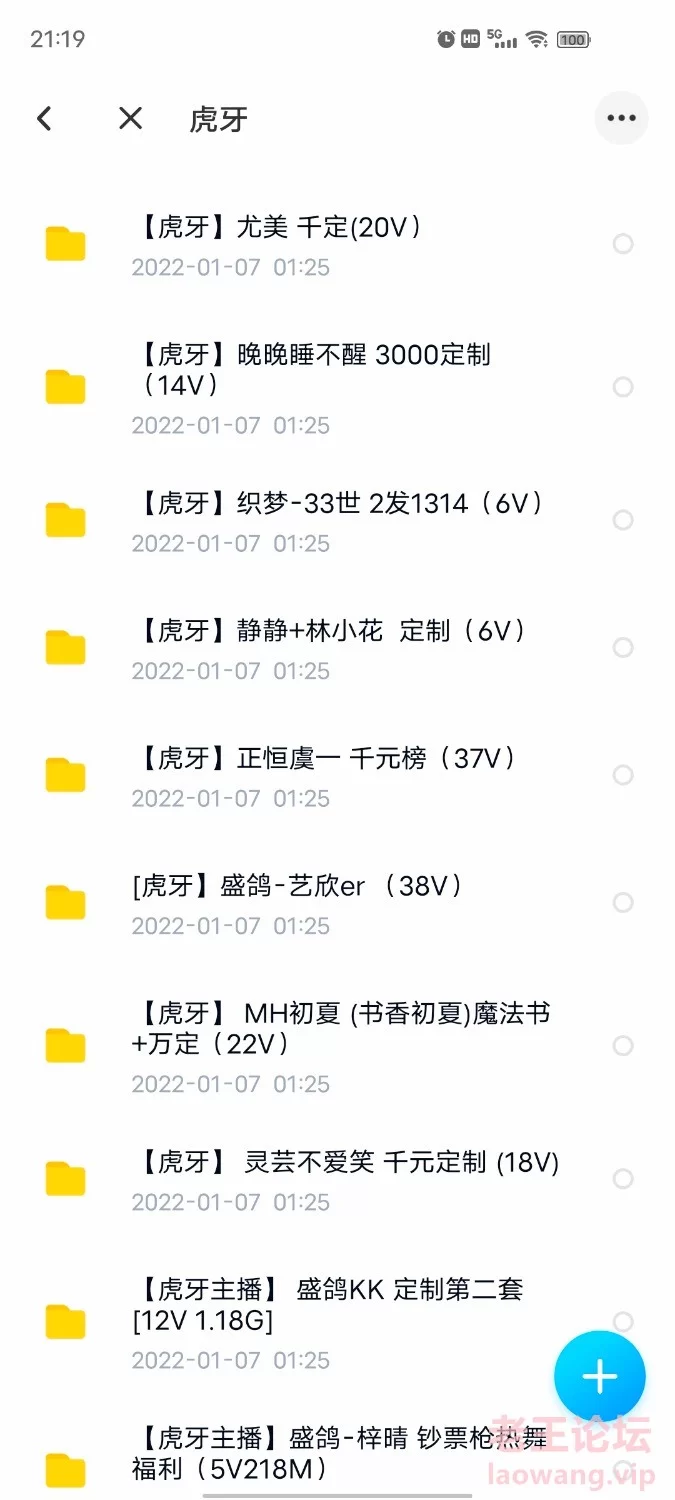Viewport: 675px width, 1500px height.
Task: Tick the circle for 盛鸽-艺欣er
Action: click(623, 903)
